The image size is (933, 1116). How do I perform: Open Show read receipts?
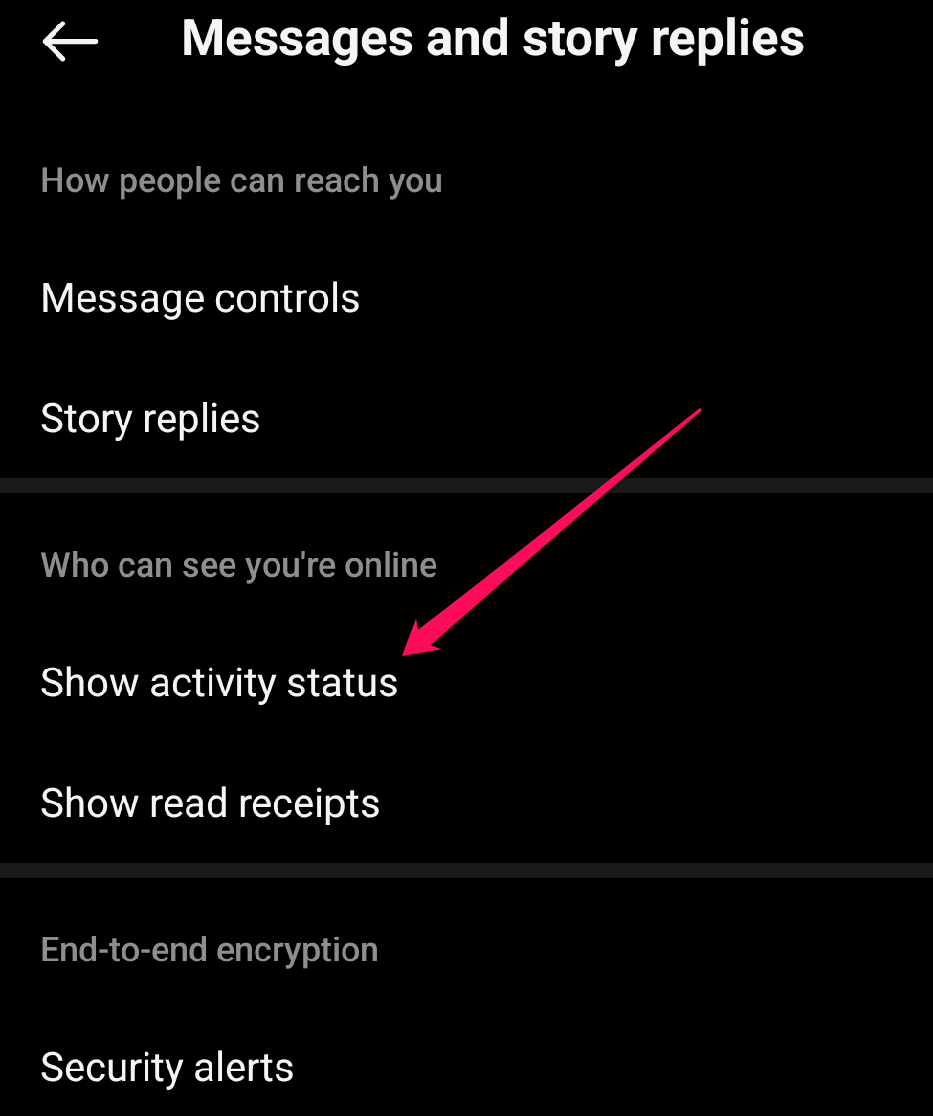click(x=210, y=804)
